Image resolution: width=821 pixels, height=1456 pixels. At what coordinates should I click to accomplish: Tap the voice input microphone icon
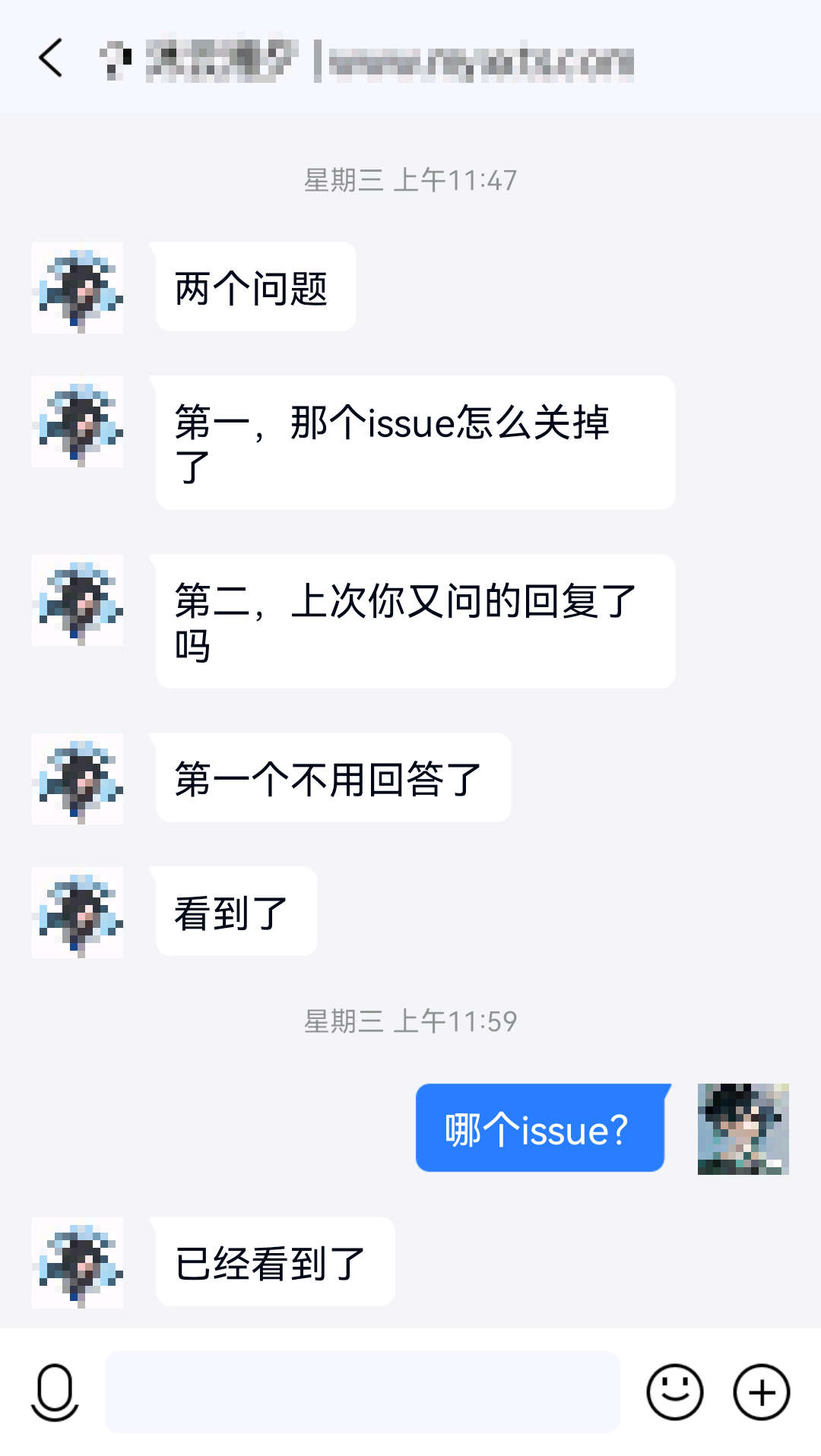(x=55, y=1392)
